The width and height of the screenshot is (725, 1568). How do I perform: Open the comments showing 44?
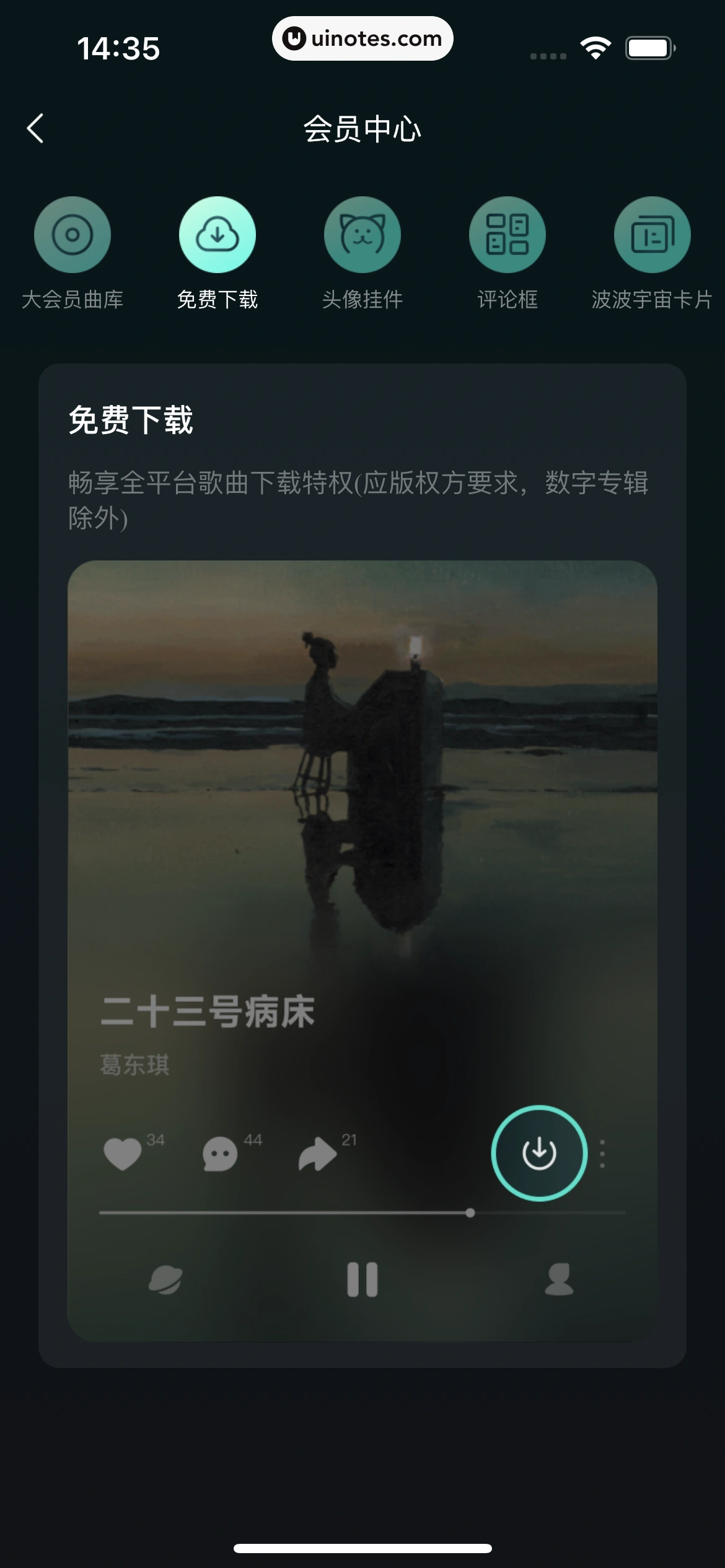[220, 1152]
